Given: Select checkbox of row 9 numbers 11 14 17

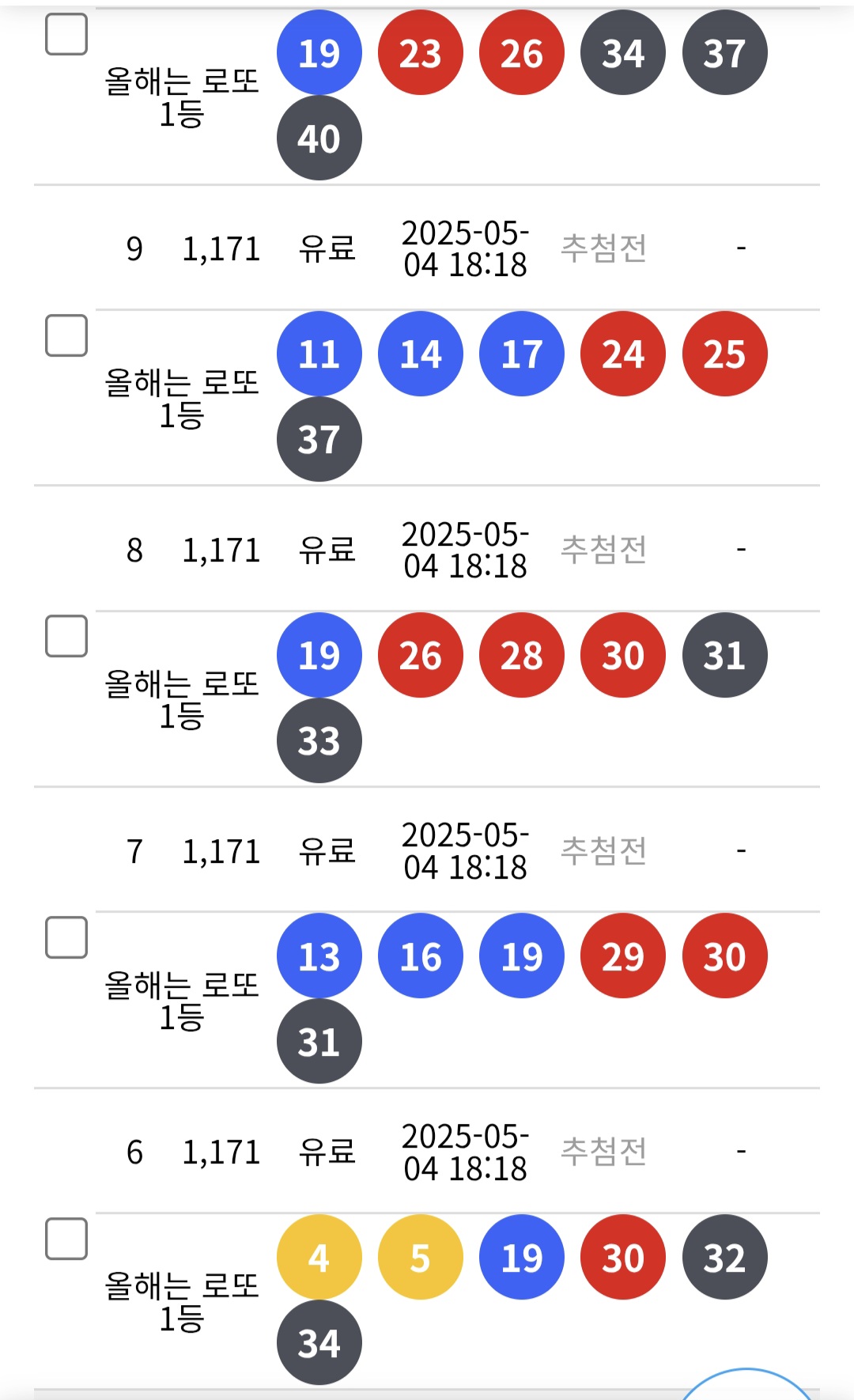Looking at the screenshot, I should 66,335.
